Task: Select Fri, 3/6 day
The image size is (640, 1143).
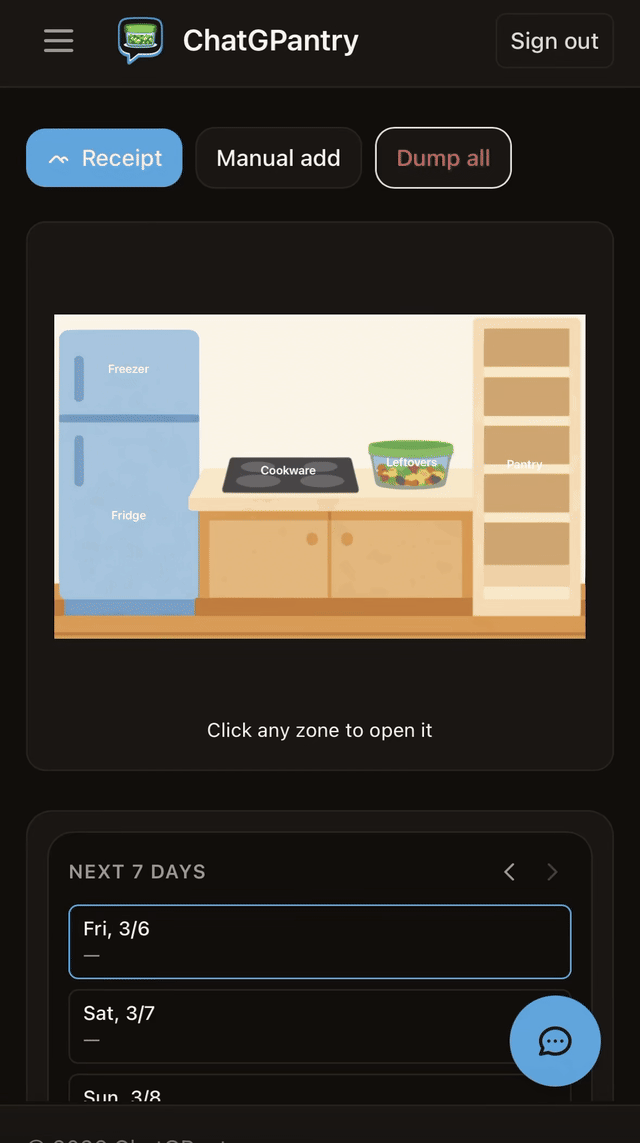Action: tap(319, 941)
